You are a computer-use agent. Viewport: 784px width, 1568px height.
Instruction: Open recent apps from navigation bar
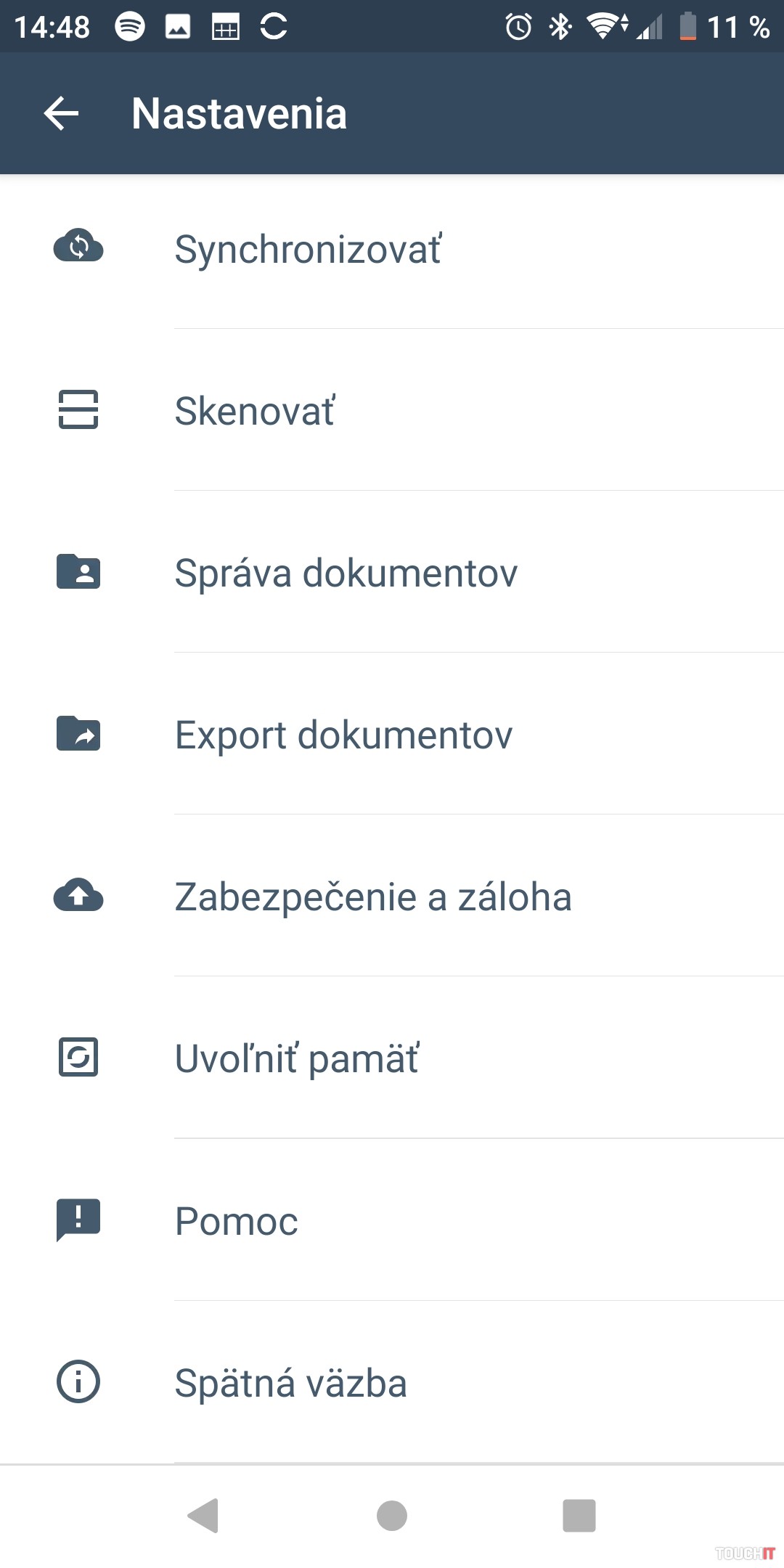579,1516
